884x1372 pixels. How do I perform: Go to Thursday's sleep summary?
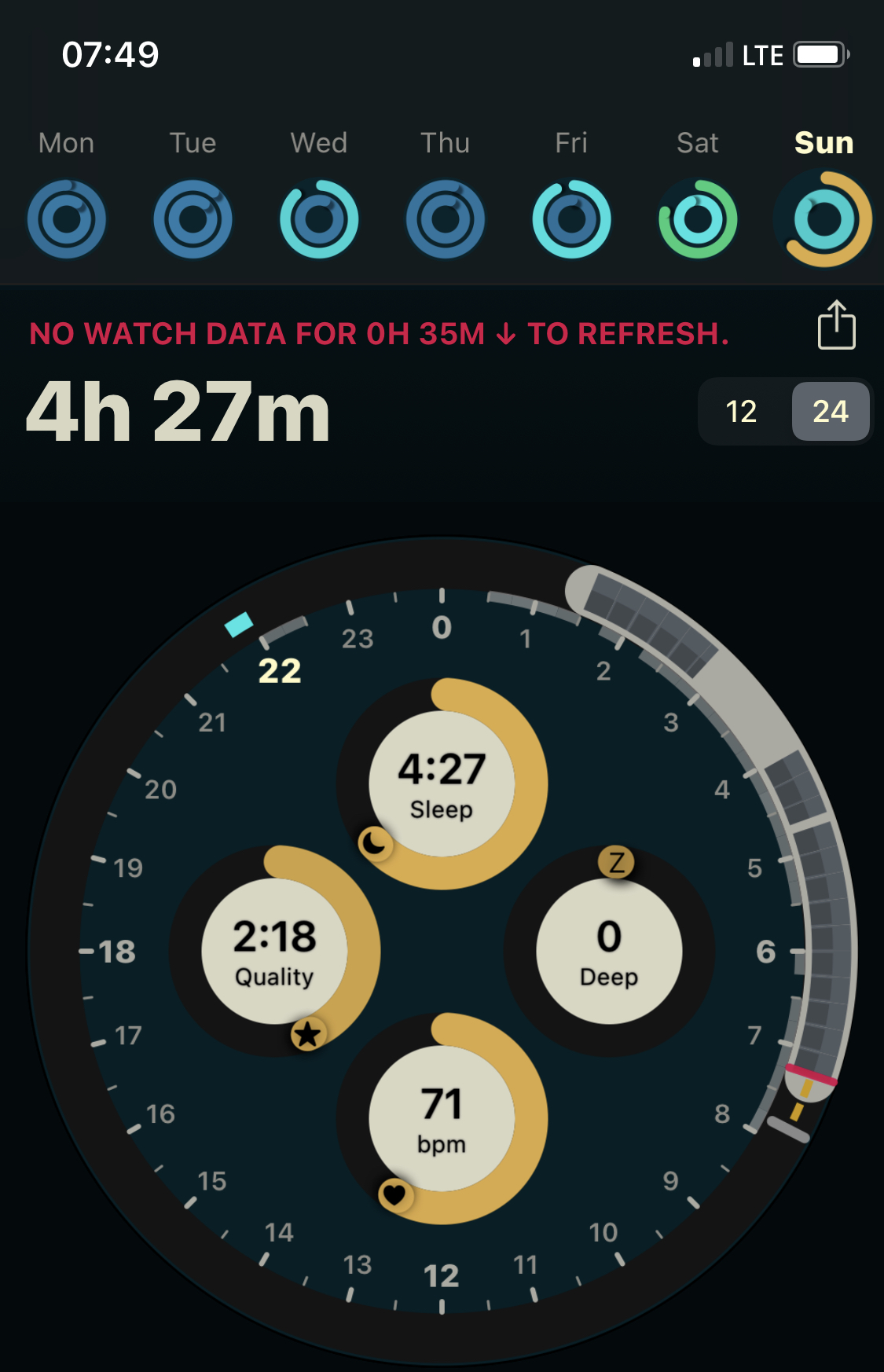click(x=445, y=219)
